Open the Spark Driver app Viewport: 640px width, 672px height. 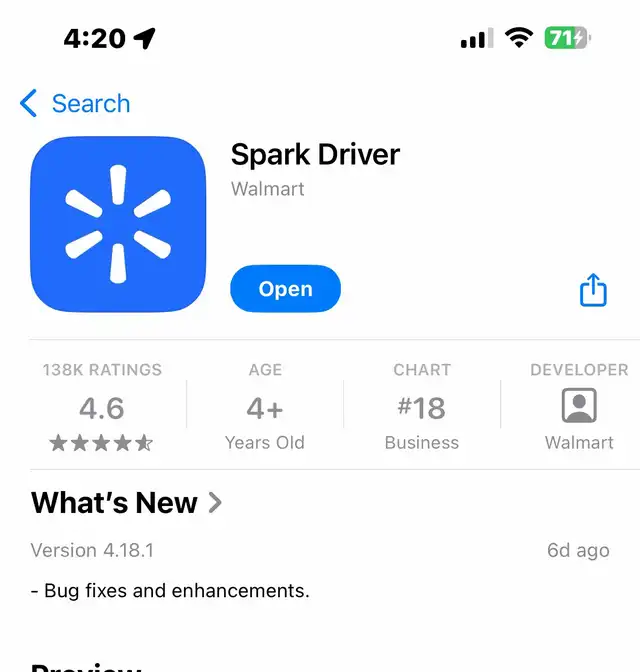[x=285, y=289]
